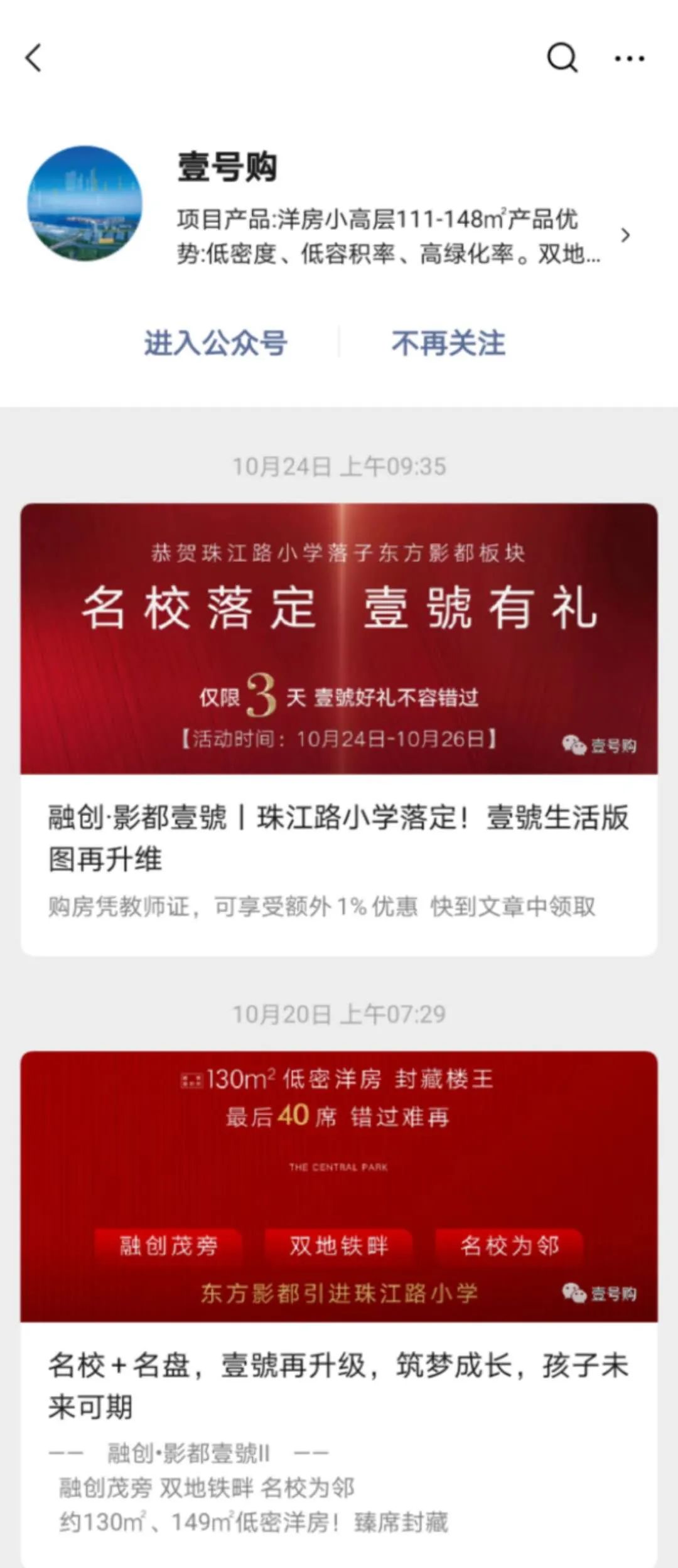678x1568 pixels.
Task: Go back using the top-left arrow
Action: click(x=34, y=58)
